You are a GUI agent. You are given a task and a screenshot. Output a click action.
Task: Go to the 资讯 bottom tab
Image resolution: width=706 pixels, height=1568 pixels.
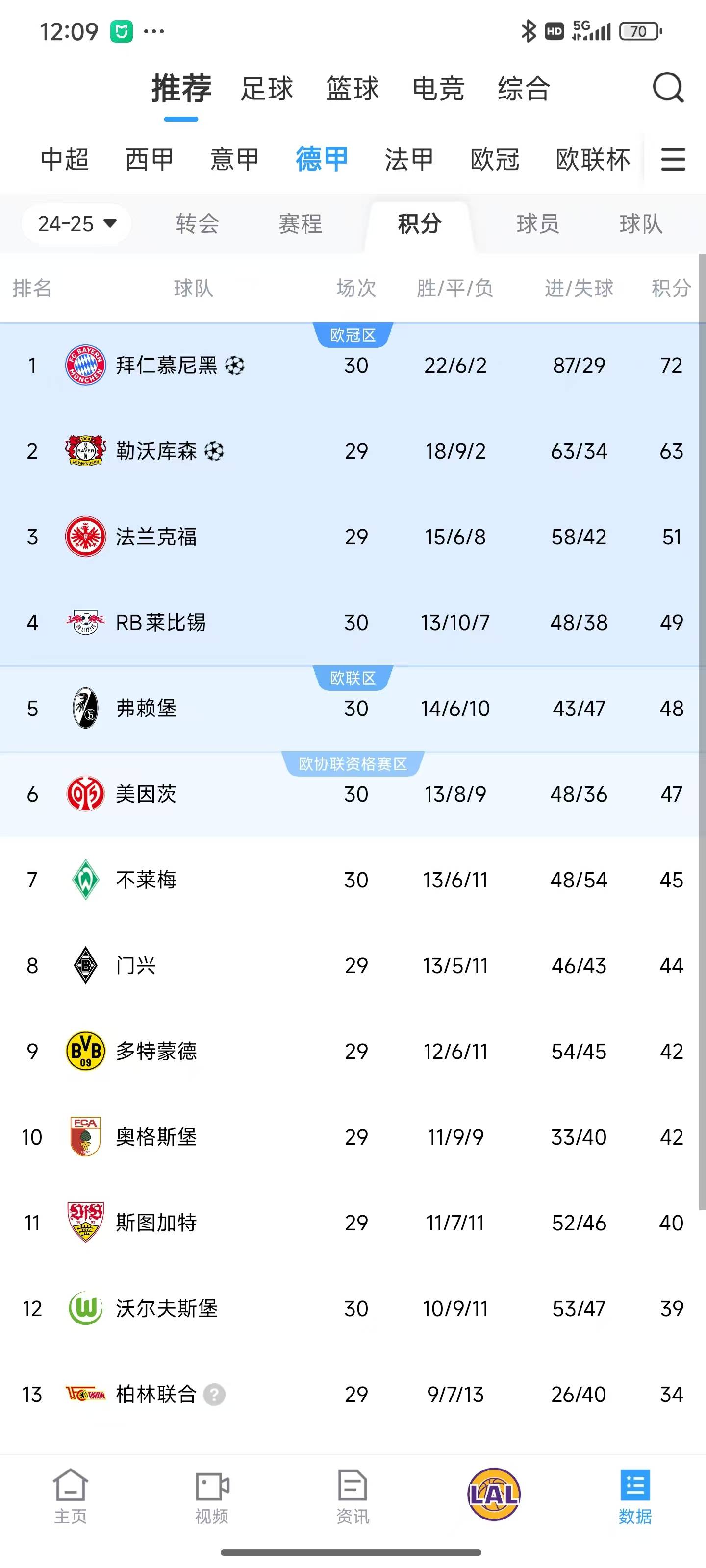pyautogui.click(x=353, y=1495)
